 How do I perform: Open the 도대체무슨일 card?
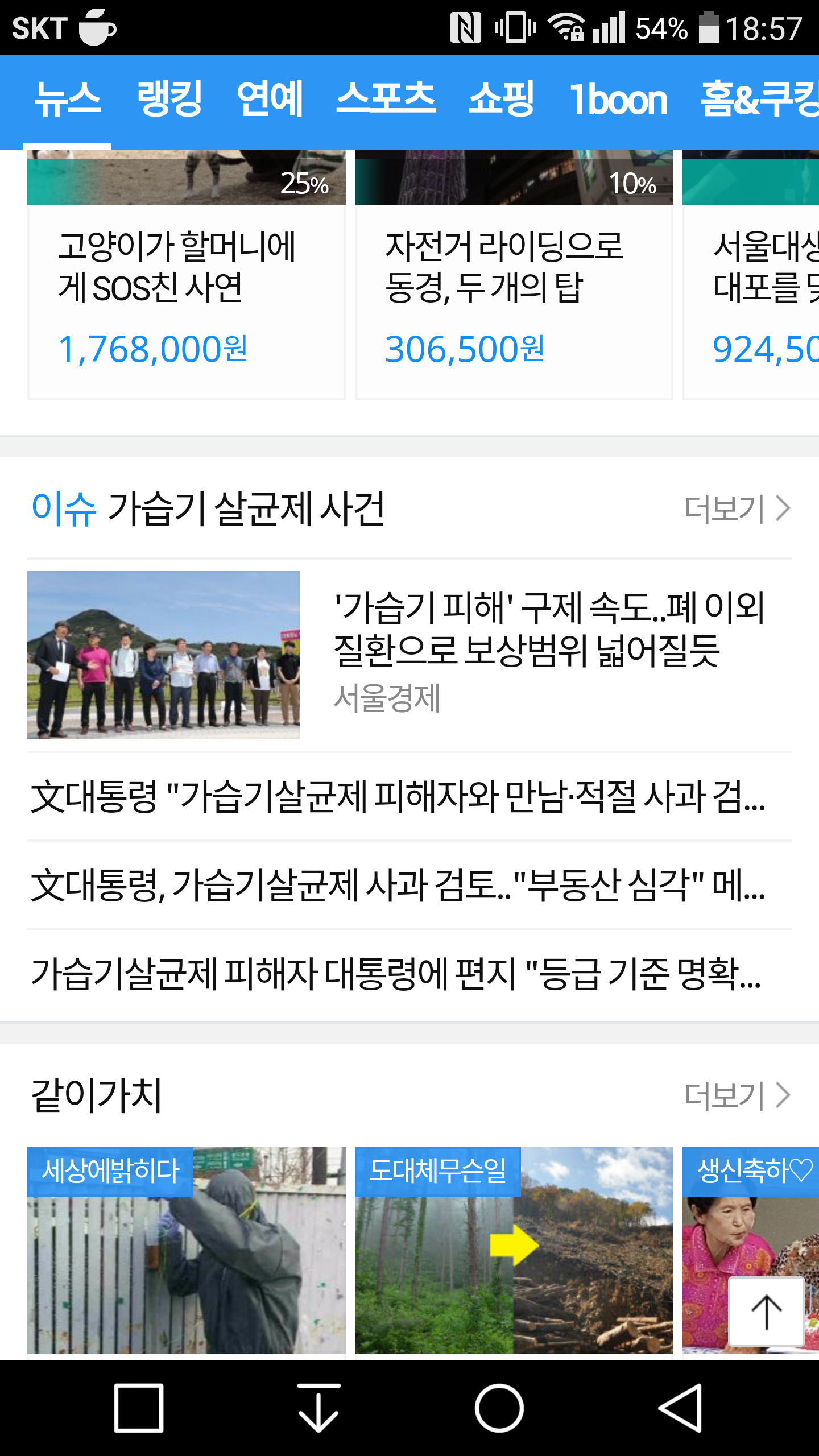[514, 1250]
